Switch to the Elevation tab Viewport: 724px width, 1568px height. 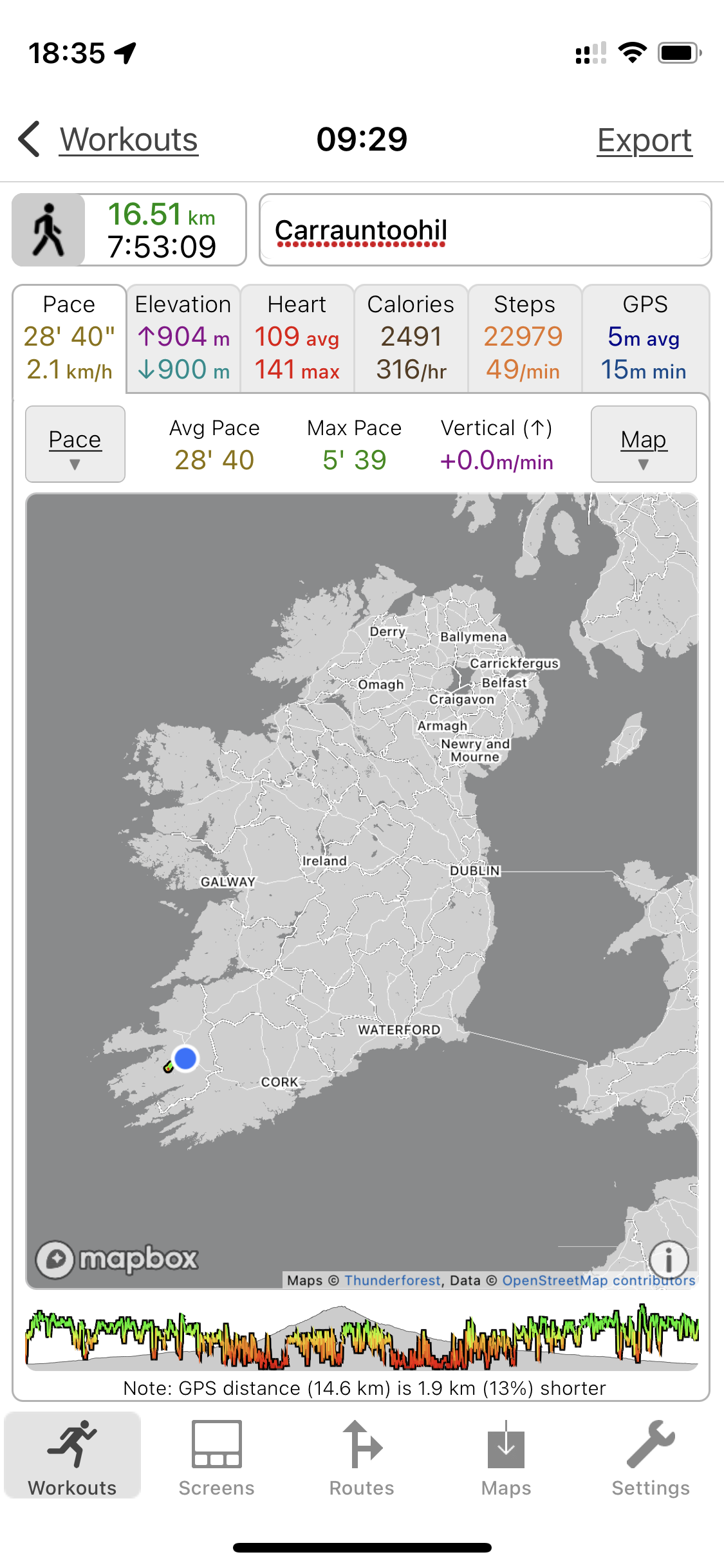[x=183, y=339]
